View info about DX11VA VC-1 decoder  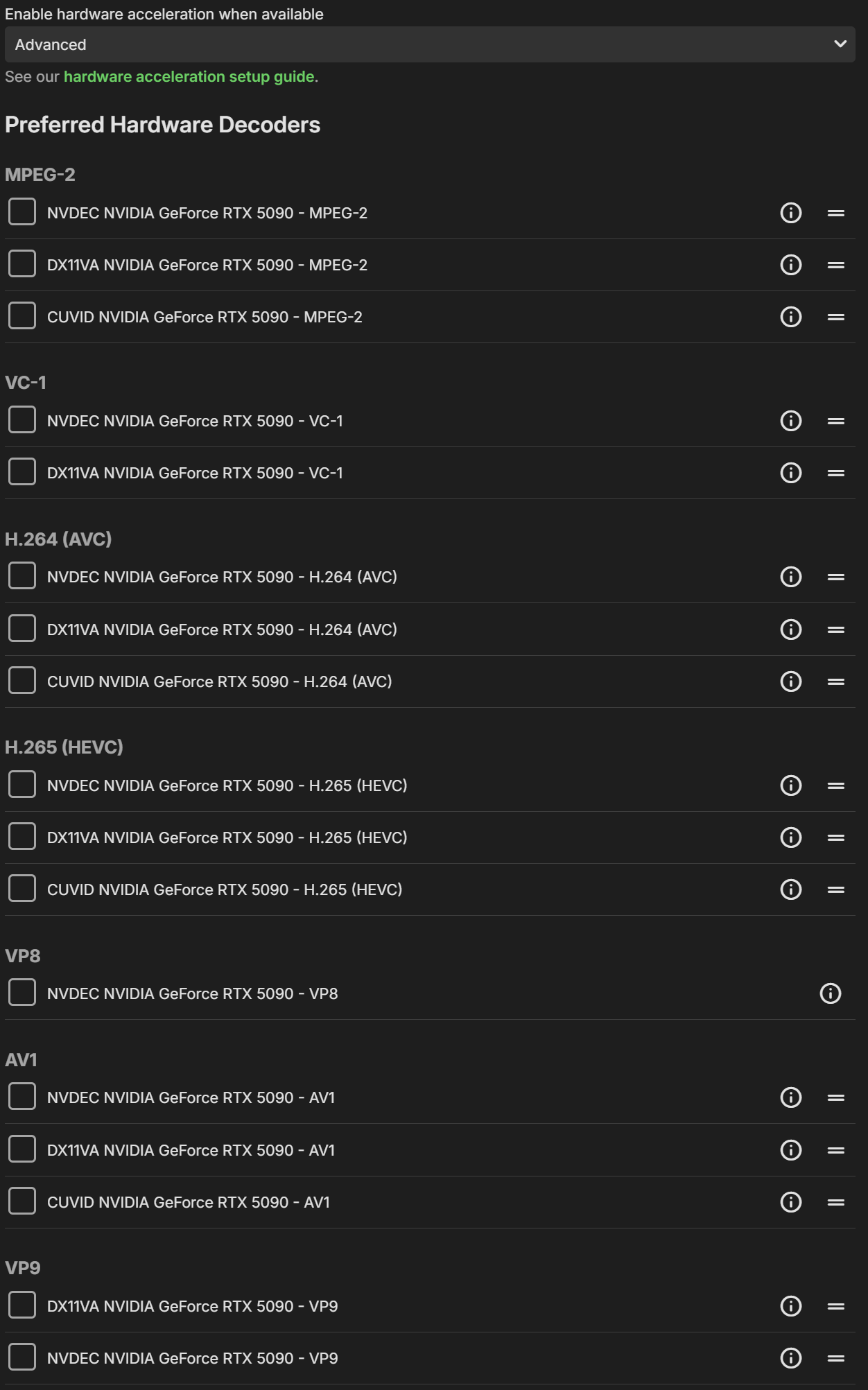point(790,473)
